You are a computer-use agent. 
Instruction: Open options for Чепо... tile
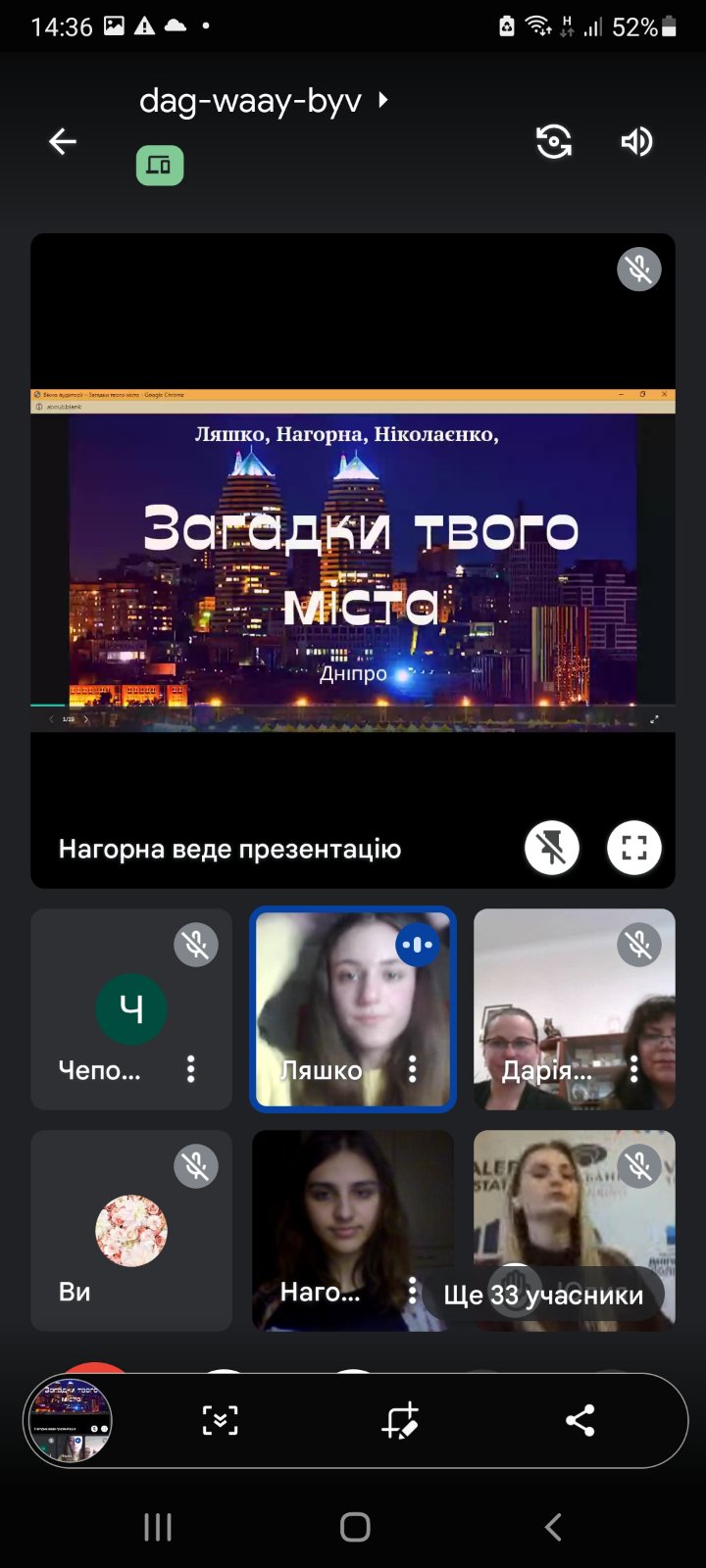(191, 1069)
